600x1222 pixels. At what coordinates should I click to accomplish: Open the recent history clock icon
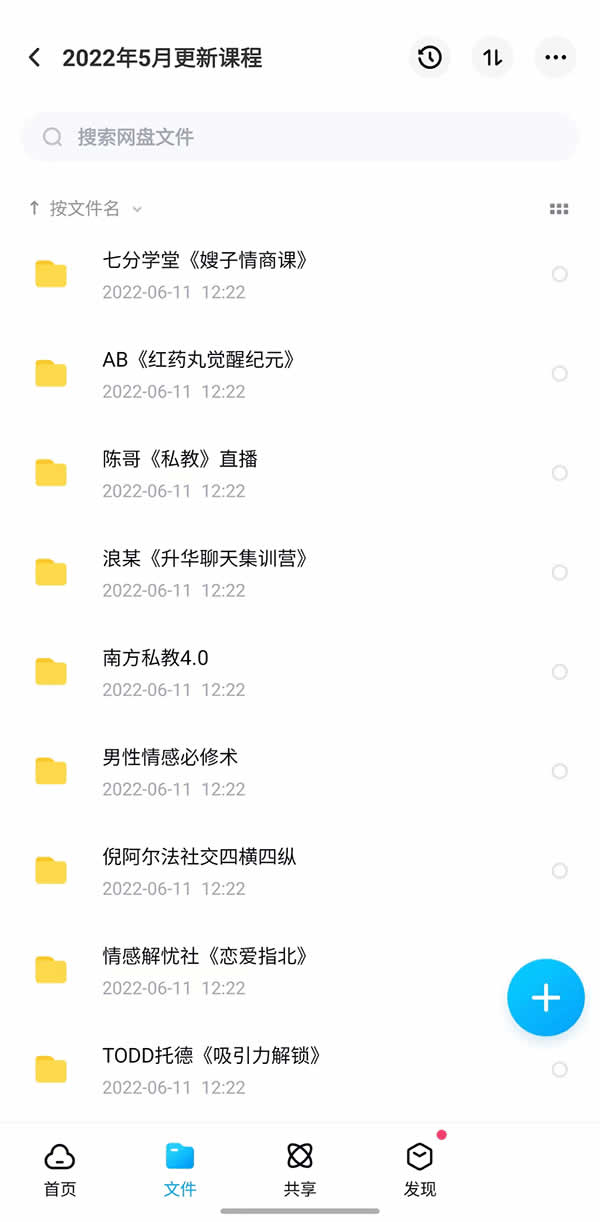coord(430,58)
